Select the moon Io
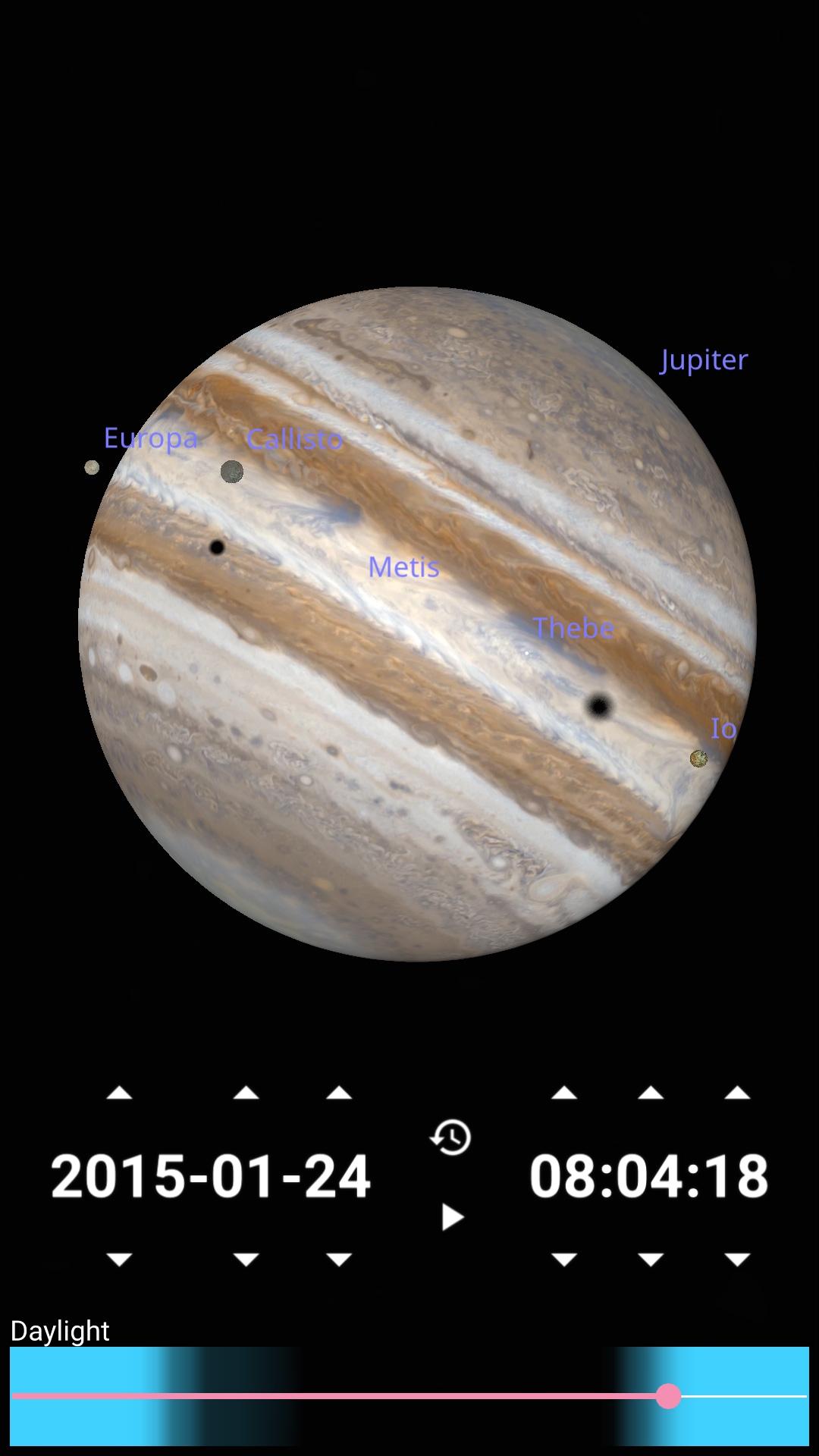Viewport: 819px width, 1456px height. click(698, 758)
